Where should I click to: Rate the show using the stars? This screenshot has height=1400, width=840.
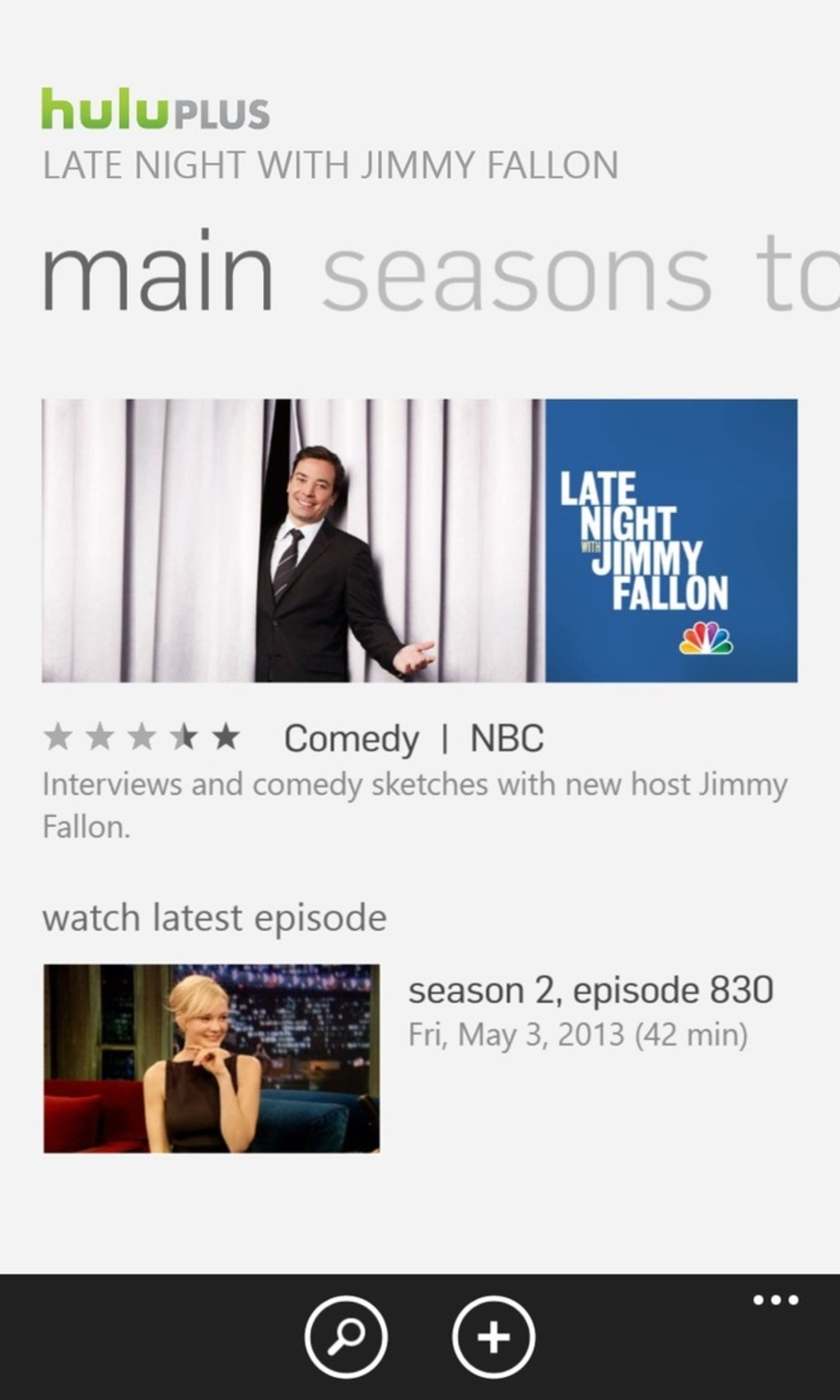142,737
